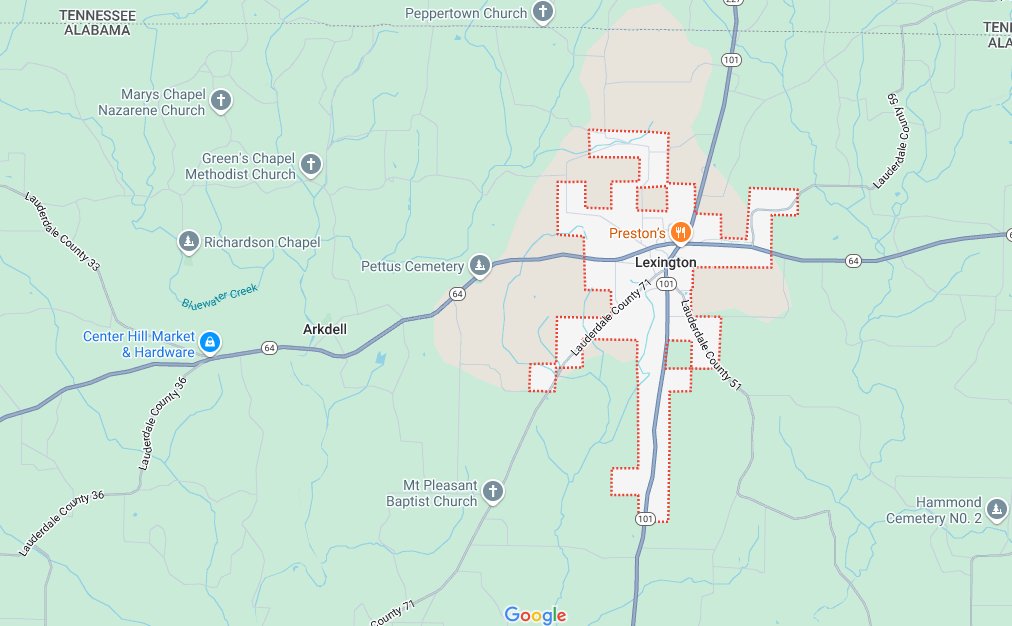Select the Richardson Chapel marker
Viewport: 1012px width, 626px height.
(x=188, y=241)
